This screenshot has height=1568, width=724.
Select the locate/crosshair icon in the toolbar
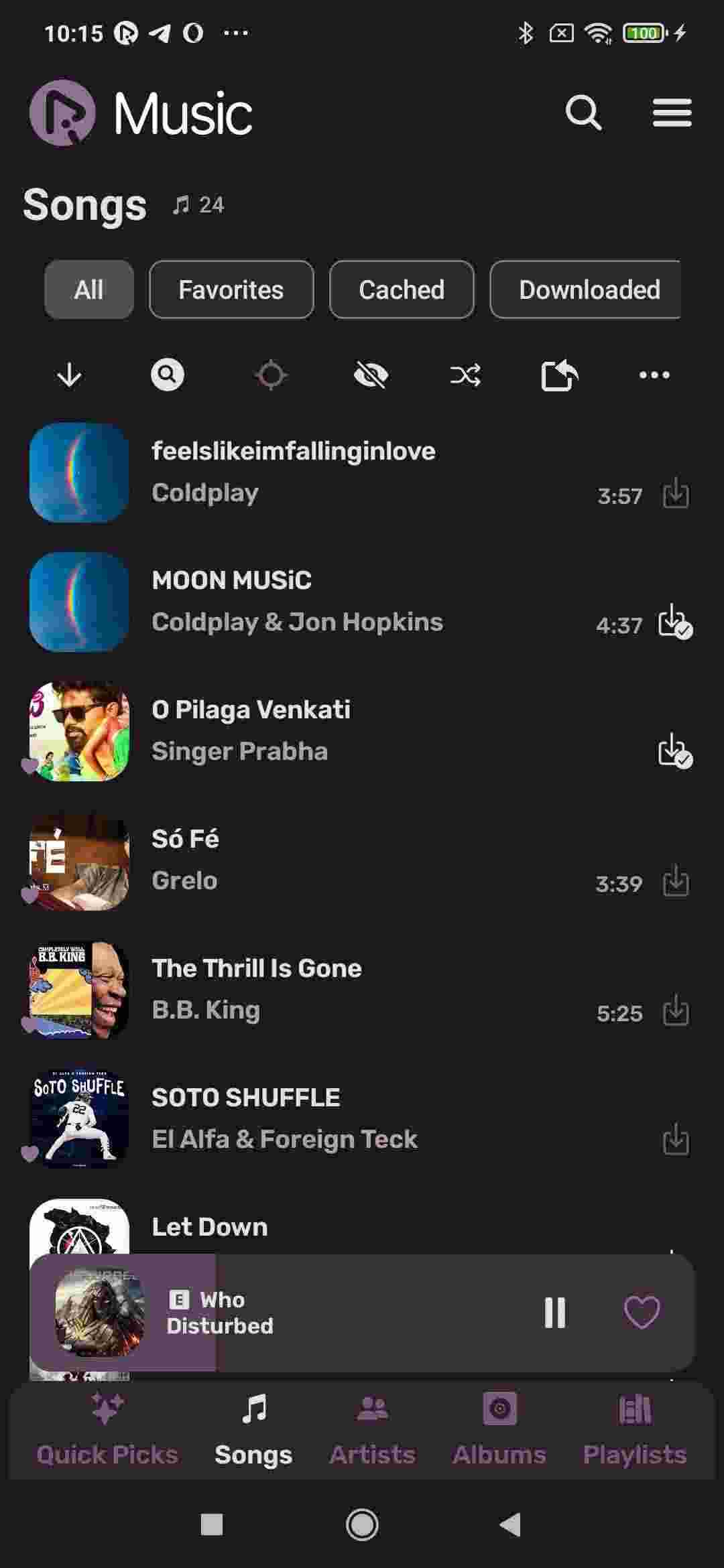pos(270,375)
